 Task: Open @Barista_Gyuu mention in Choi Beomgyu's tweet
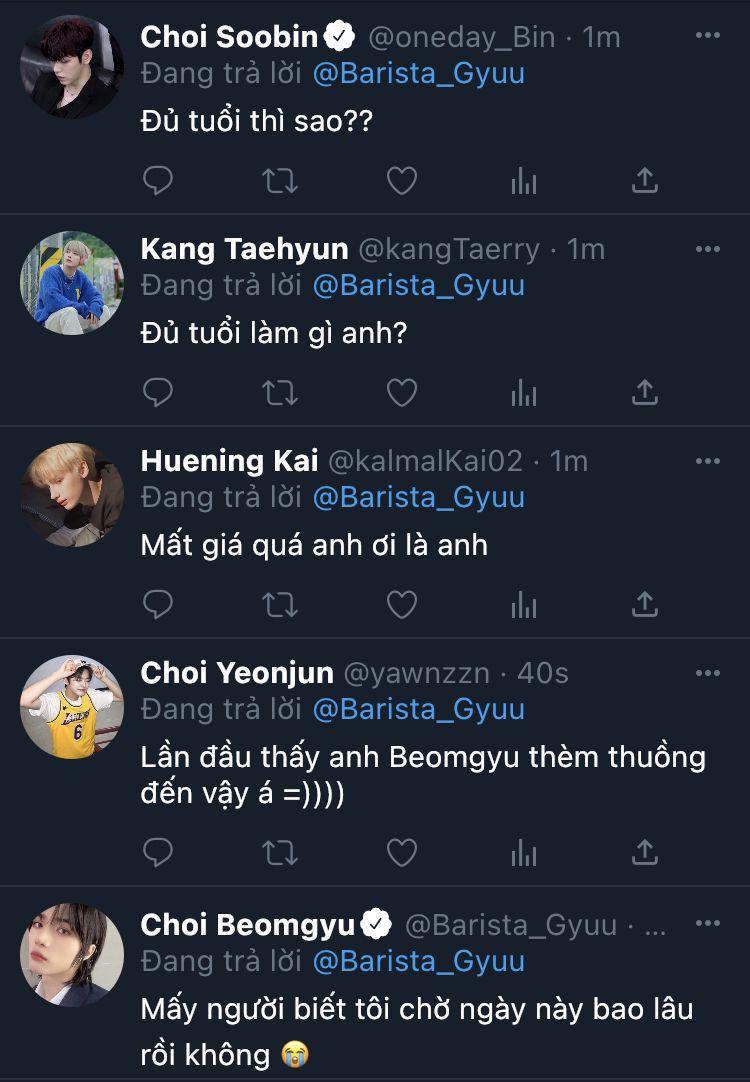418,961
